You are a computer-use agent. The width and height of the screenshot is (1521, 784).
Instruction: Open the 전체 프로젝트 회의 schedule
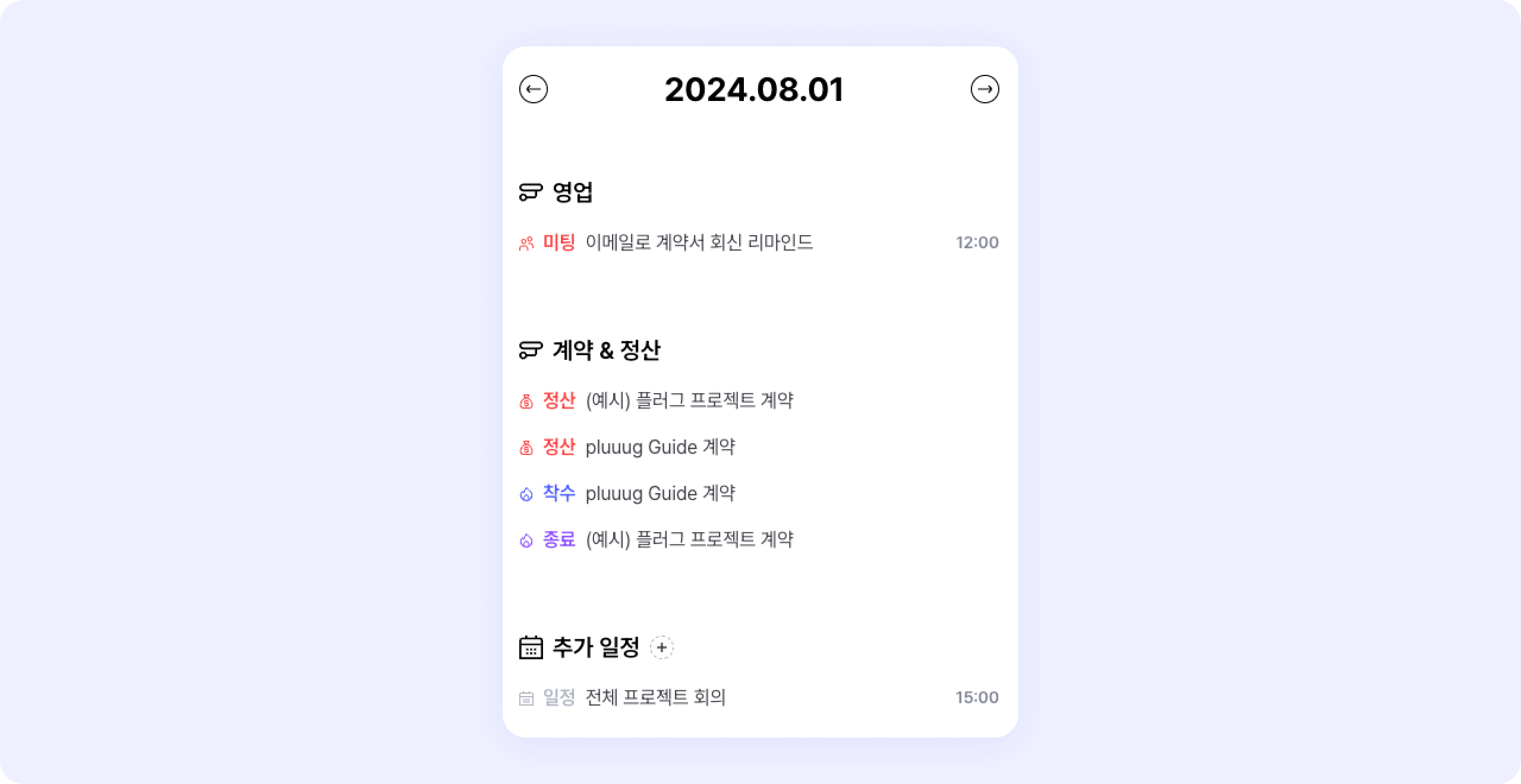(655, 697)
